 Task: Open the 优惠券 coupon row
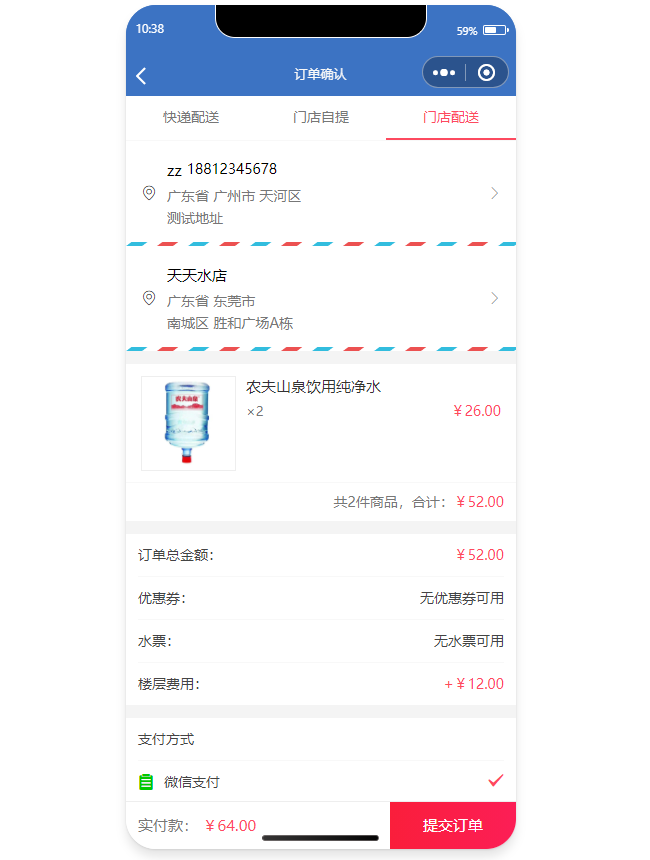click(x=320, y=598)
